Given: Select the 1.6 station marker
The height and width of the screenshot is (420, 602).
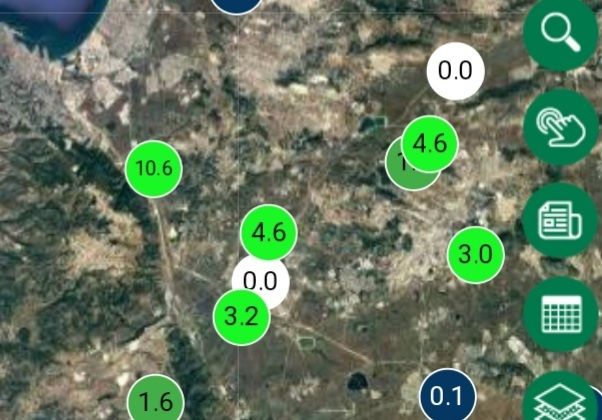Looking at the screenshot, I should [x=156, y=400].
